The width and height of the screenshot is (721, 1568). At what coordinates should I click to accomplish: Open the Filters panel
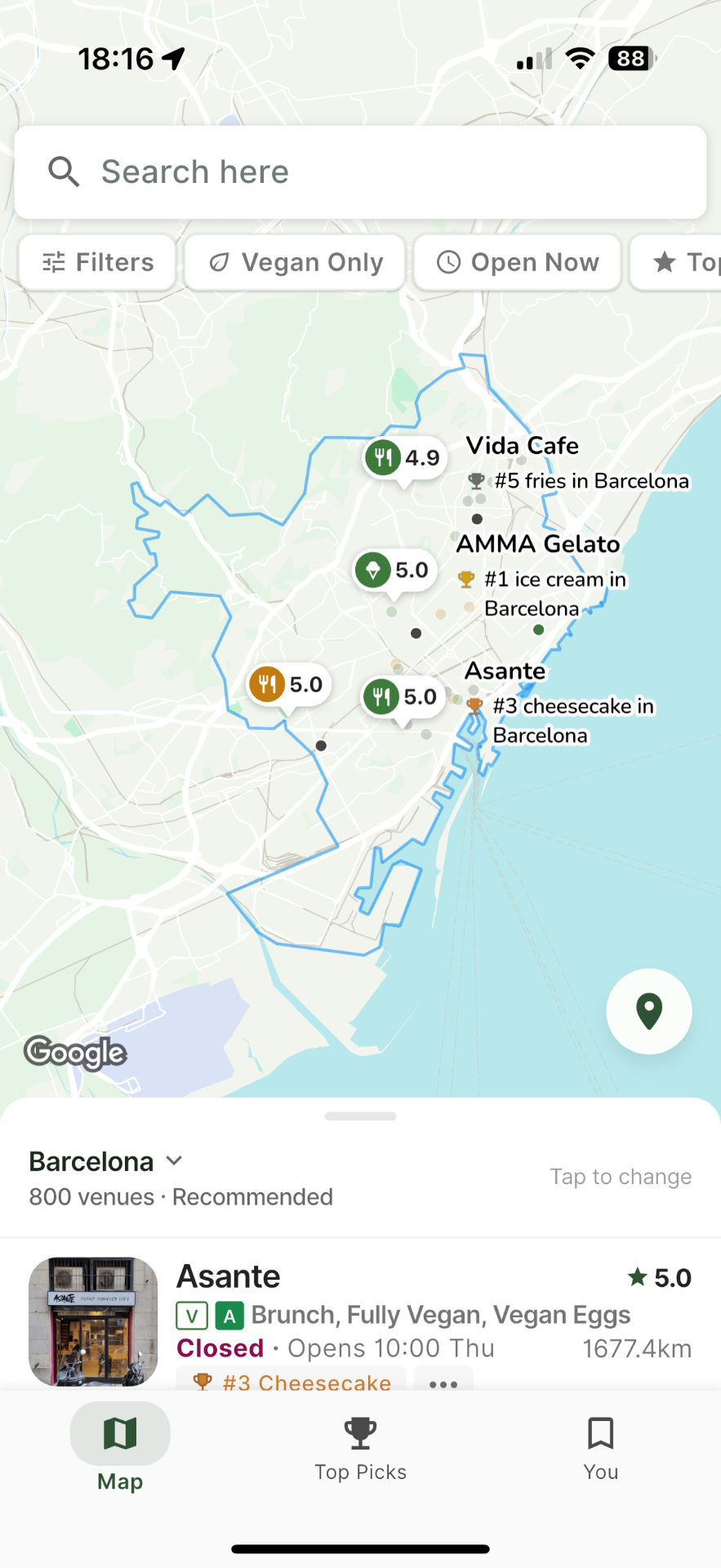pyautogui.click(x=96, y=262)
